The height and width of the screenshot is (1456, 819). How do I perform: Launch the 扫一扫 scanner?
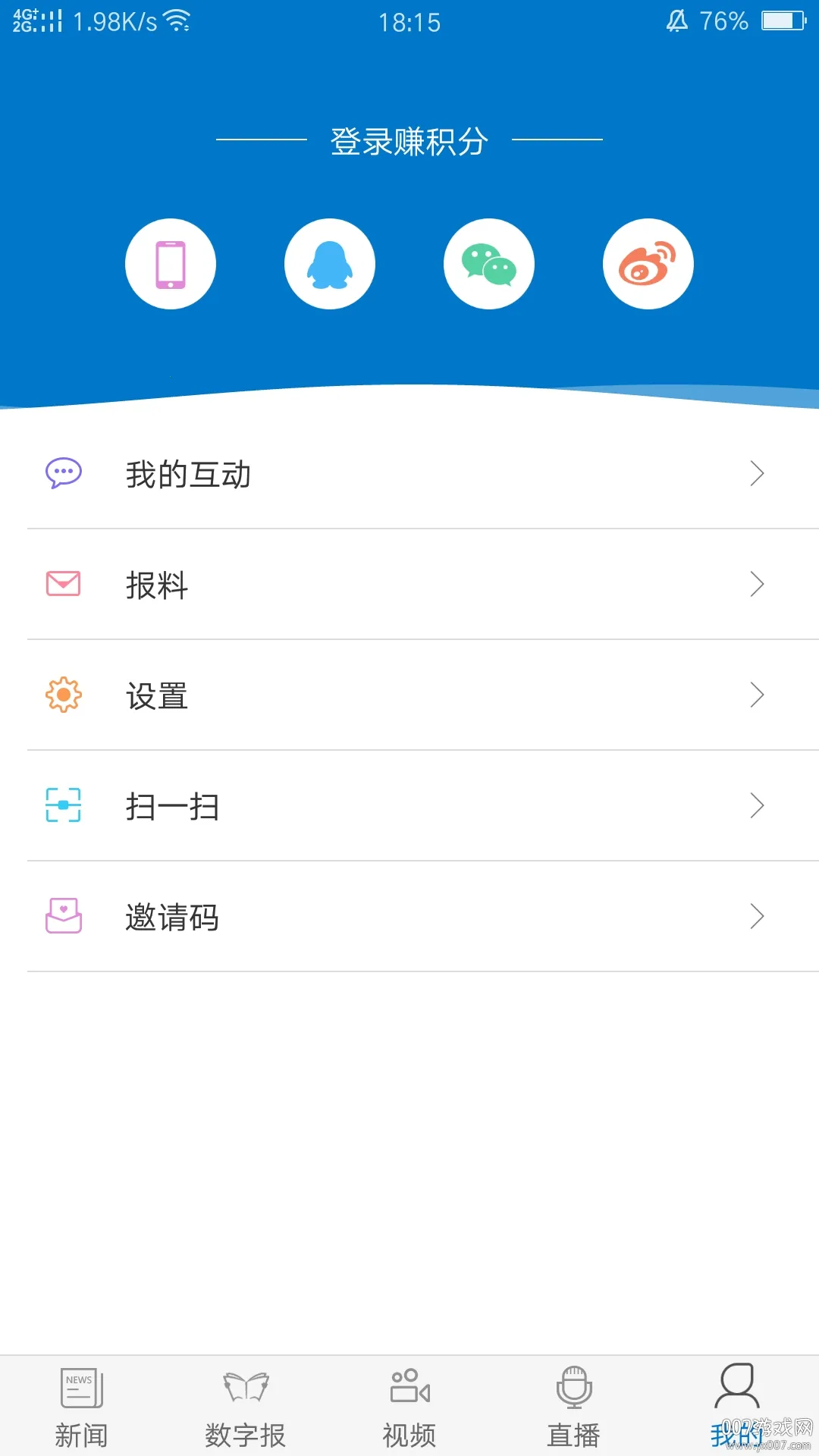409,806
